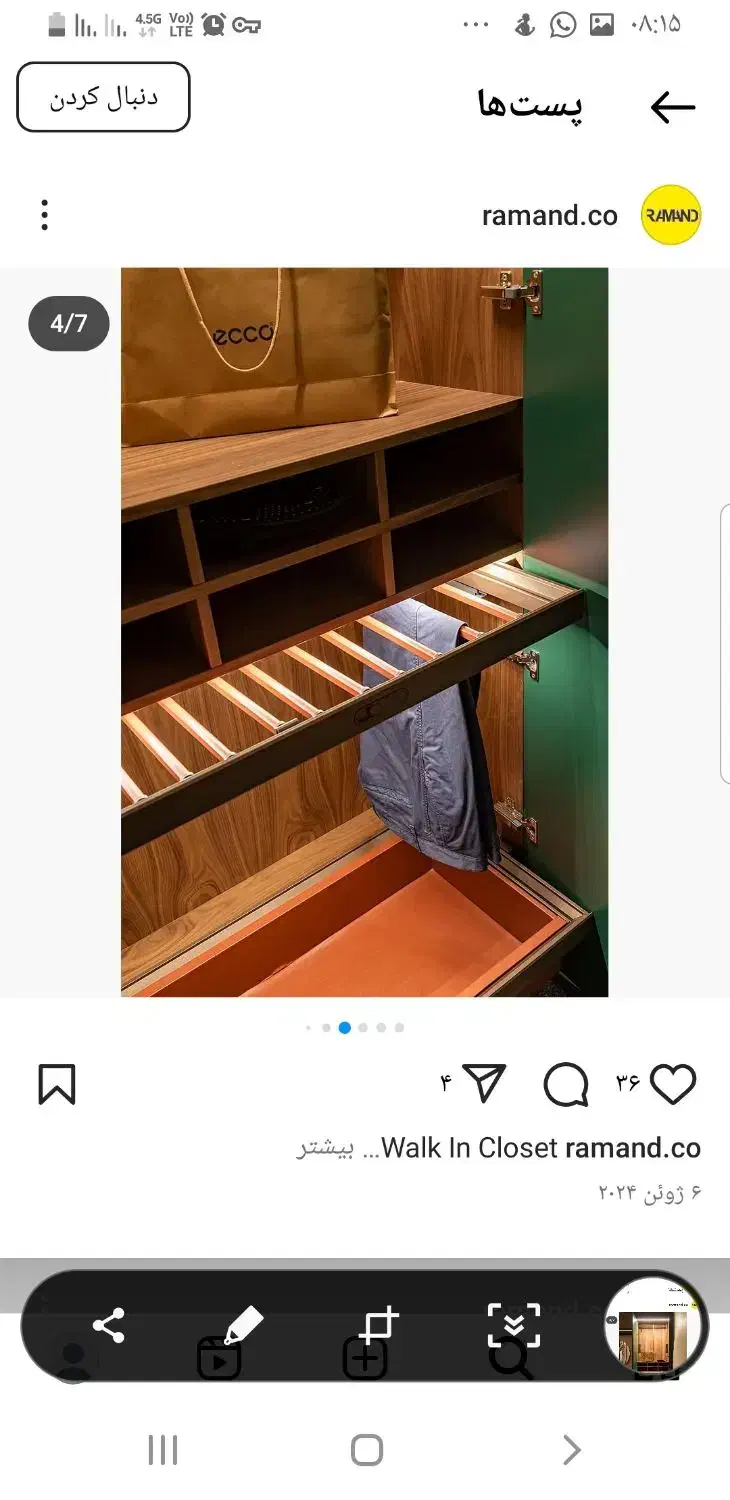Viewport: 730px width, 1500px height.
Task: Open the three-dot post options menu
Action: (44, 215)
